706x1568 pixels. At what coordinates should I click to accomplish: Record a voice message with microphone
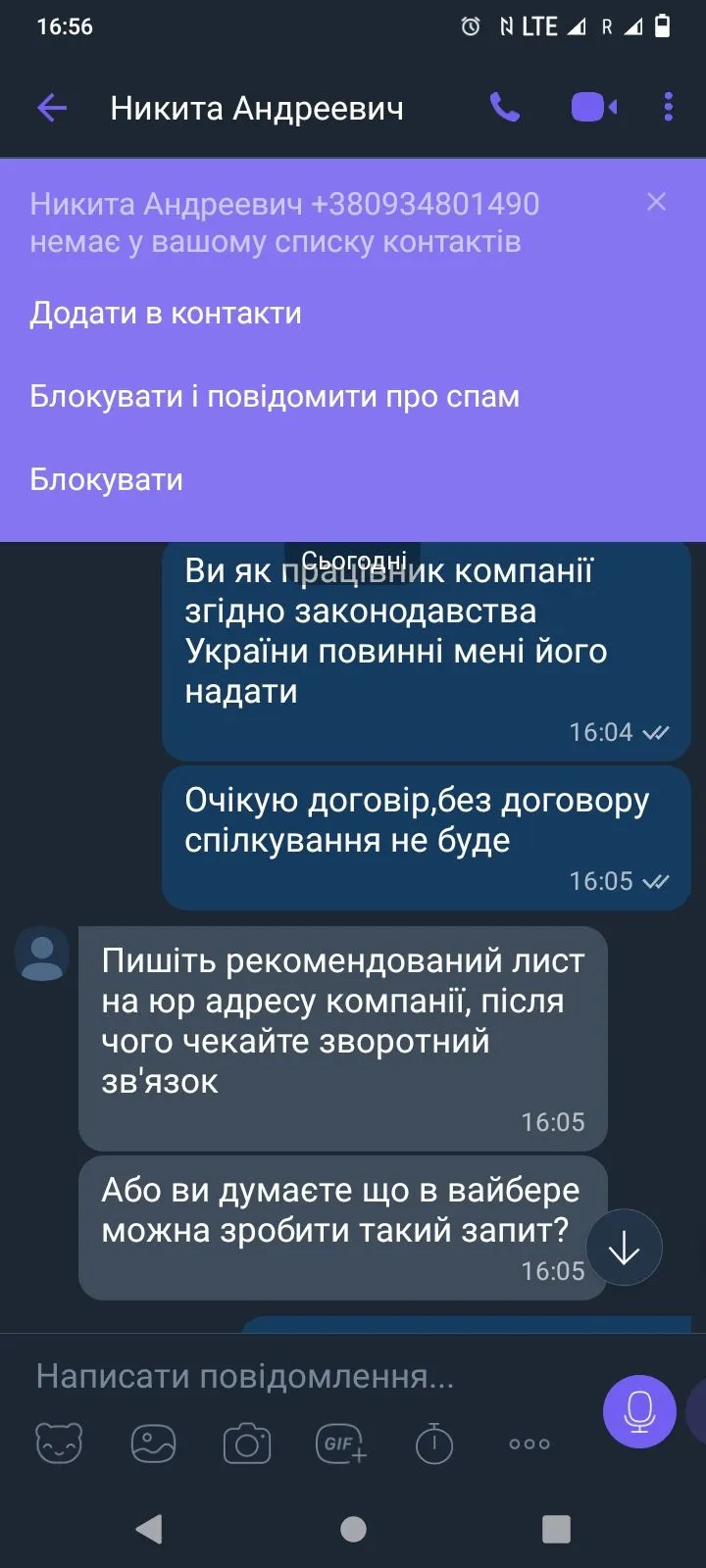639,1411
